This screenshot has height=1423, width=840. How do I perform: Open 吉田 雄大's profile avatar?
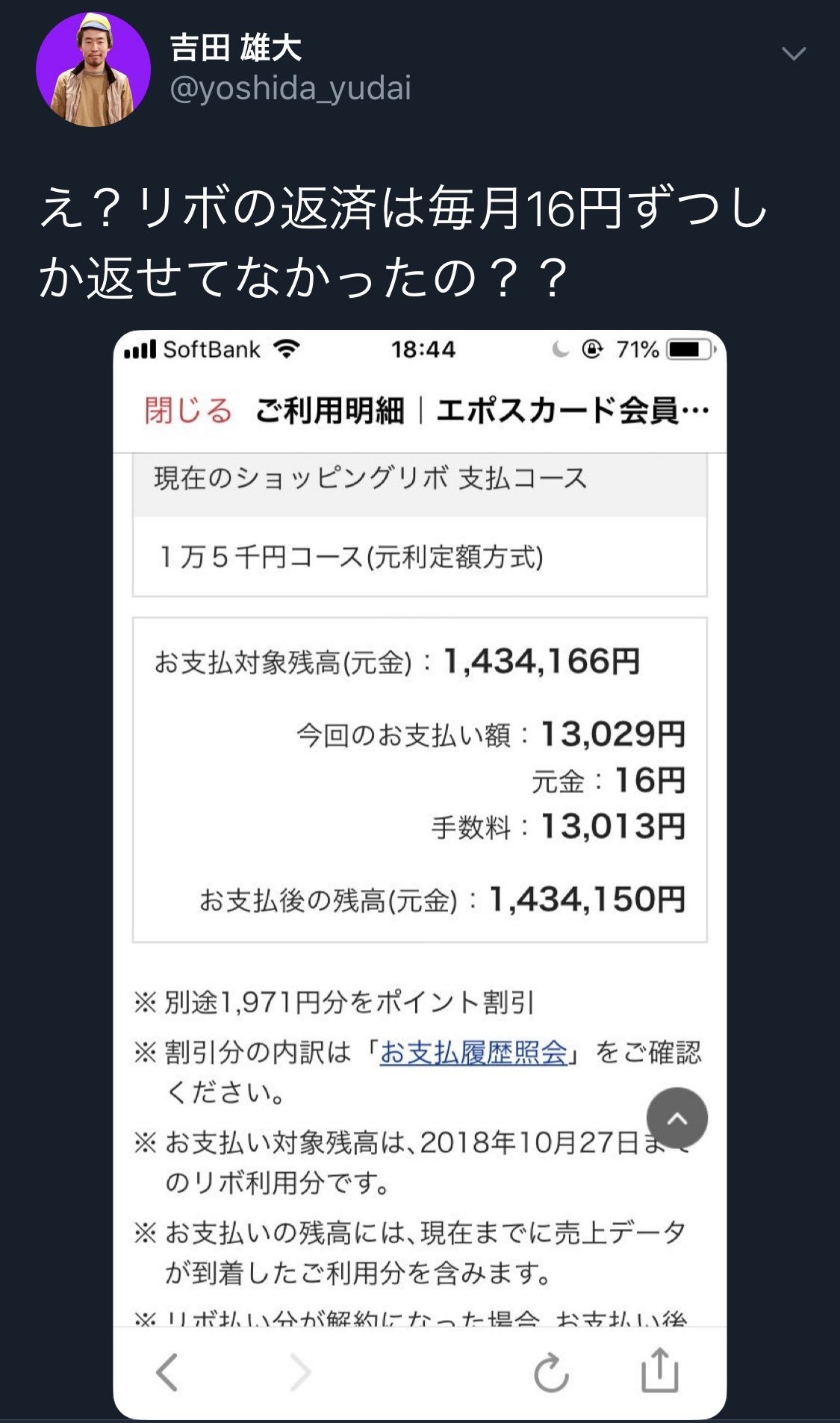pos(93,69)
